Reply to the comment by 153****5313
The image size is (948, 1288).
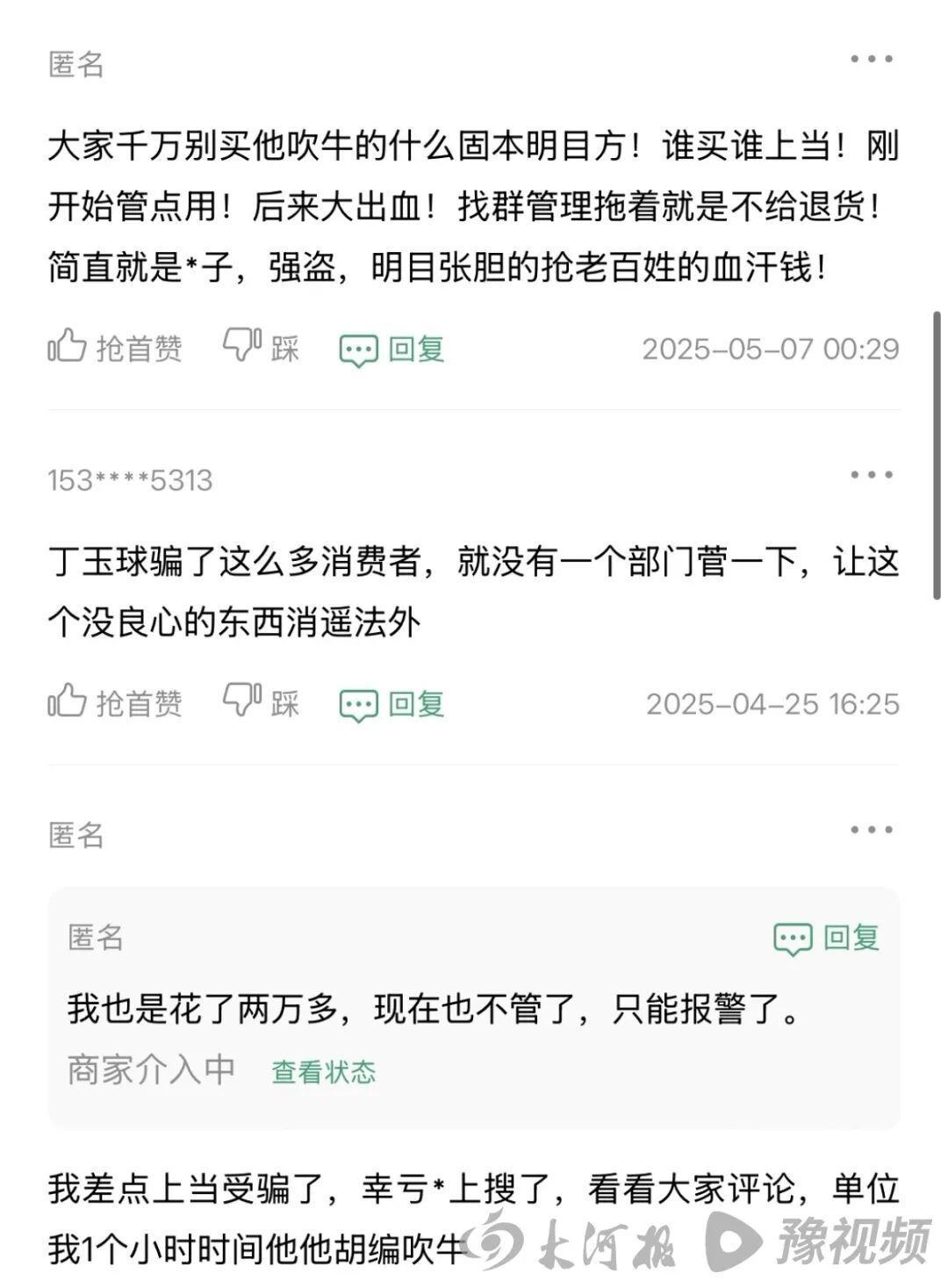click(x=391, y=704)
